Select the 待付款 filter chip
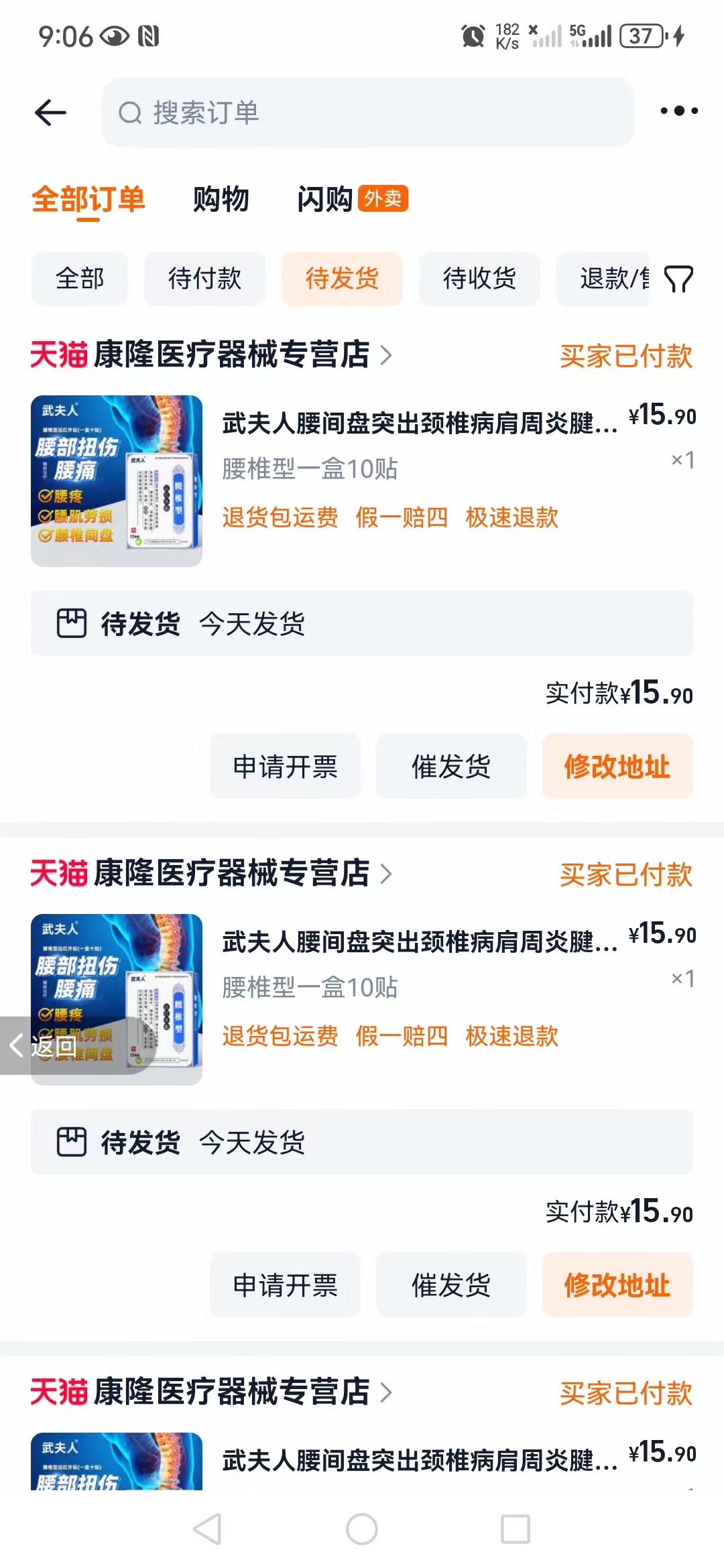The image size is (724, 1568). (204, 279)
